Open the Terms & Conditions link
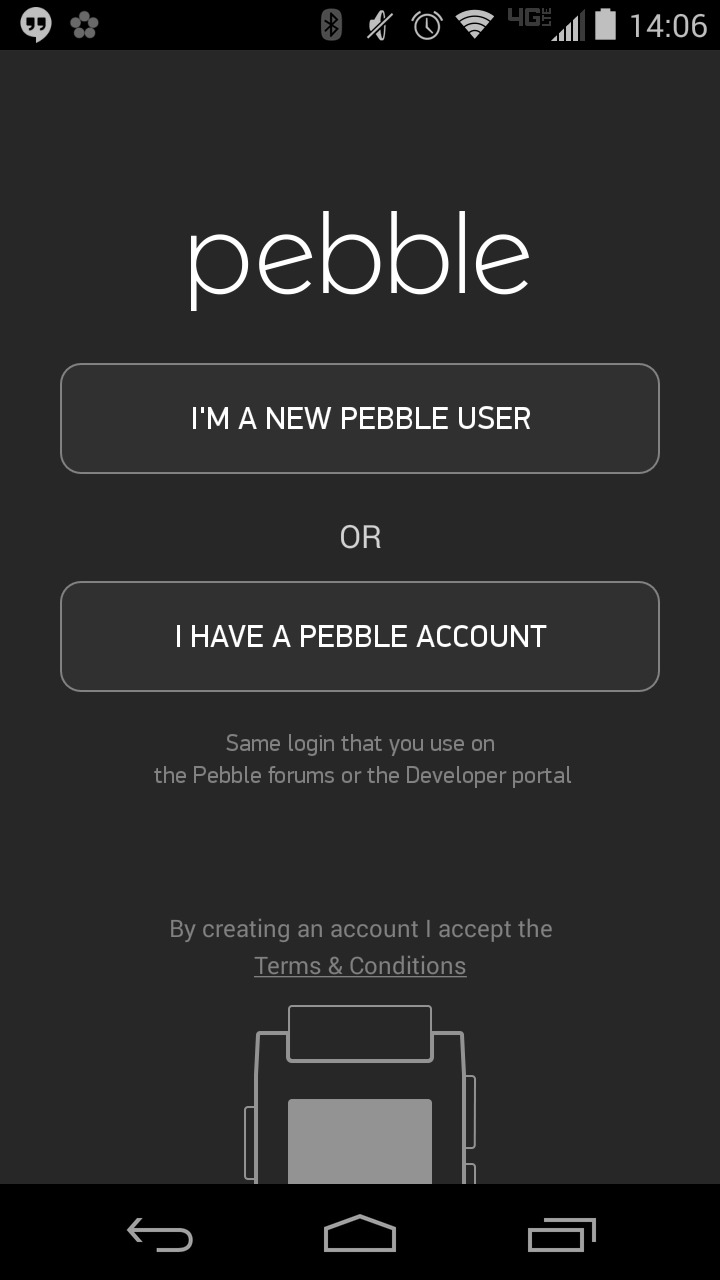The image size is (720, 1280). [x=360, y=966]
